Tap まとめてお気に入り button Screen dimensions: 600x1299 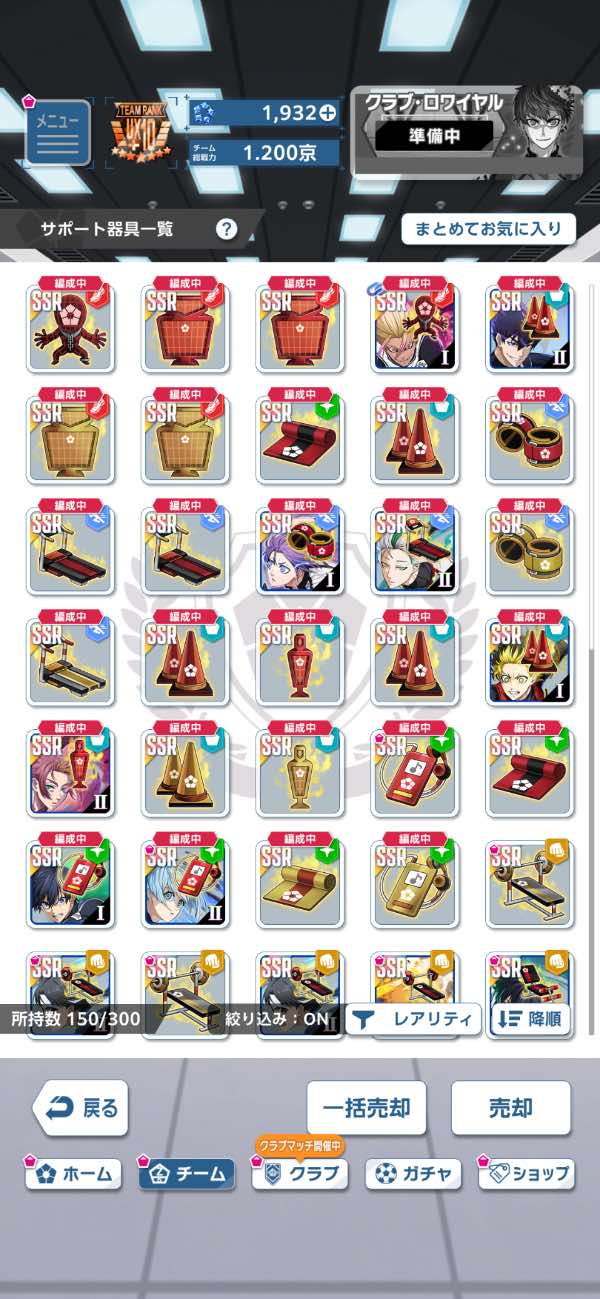(x=489, y=229)
